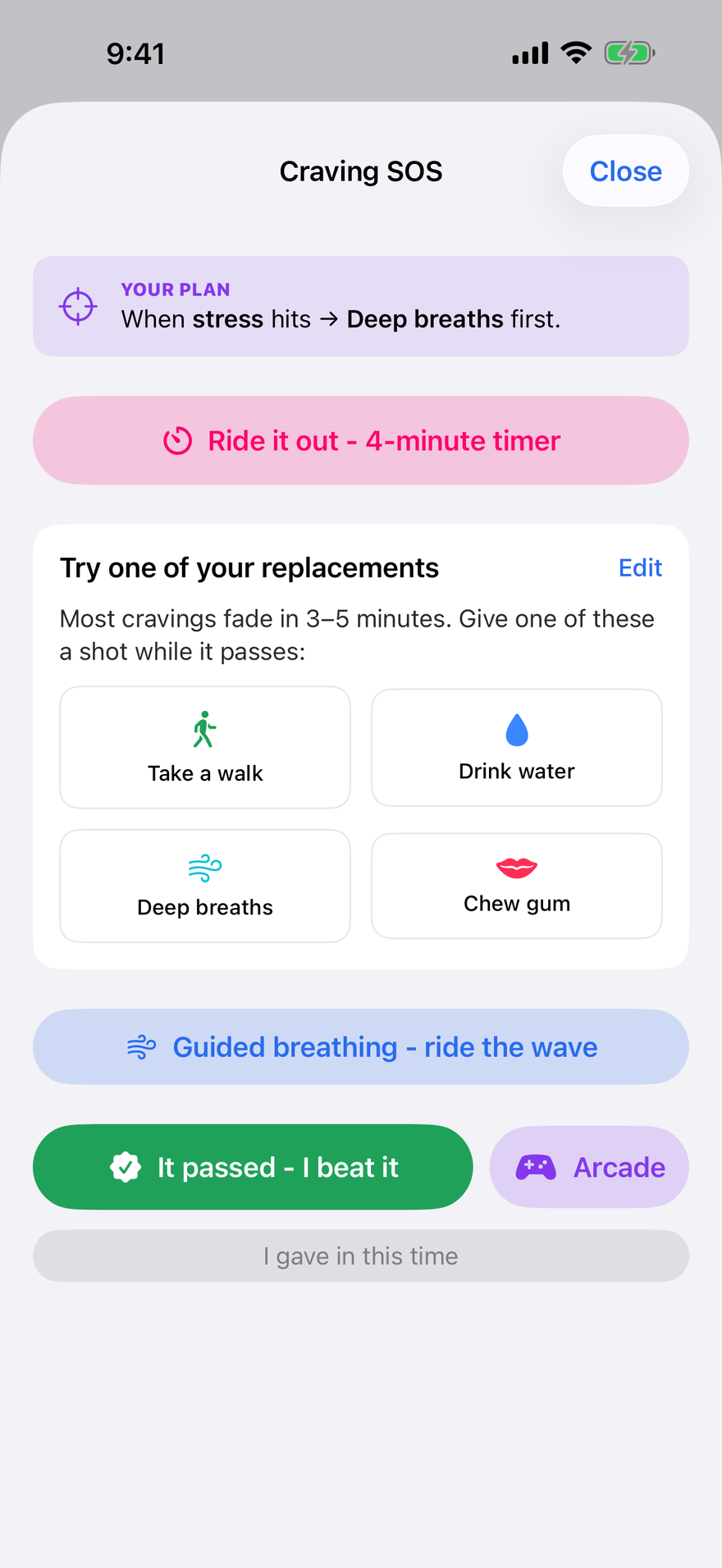This screenshot has height=1568, width=722.
Task: Close the Craving SOS sheet
Action: (625, 171)
